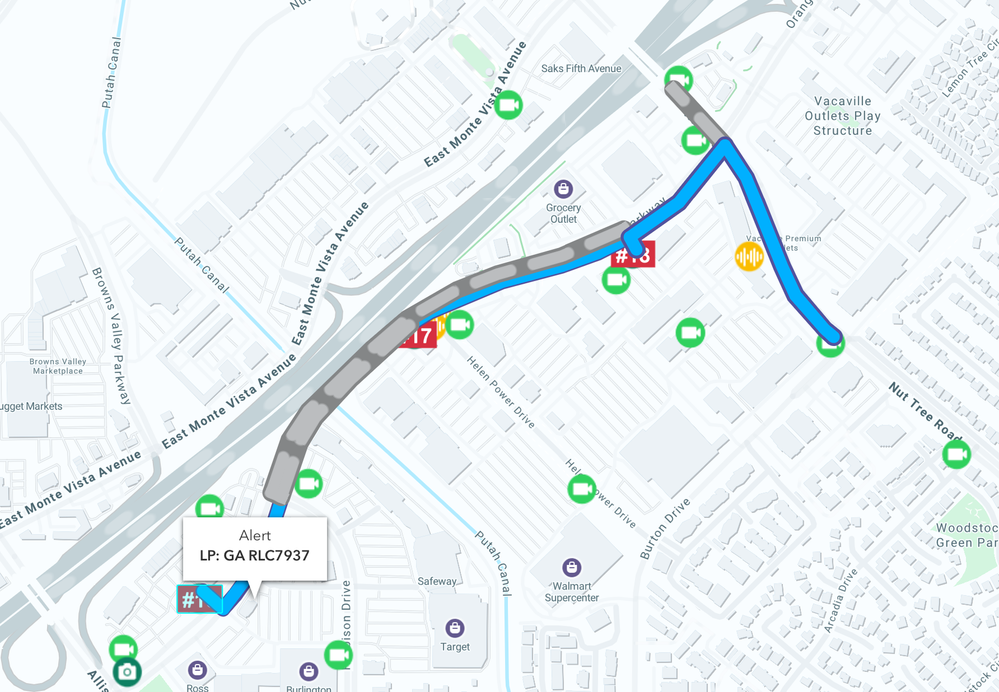Open the Target store place marker
999x692 pixels.
[x=455, y=628]
